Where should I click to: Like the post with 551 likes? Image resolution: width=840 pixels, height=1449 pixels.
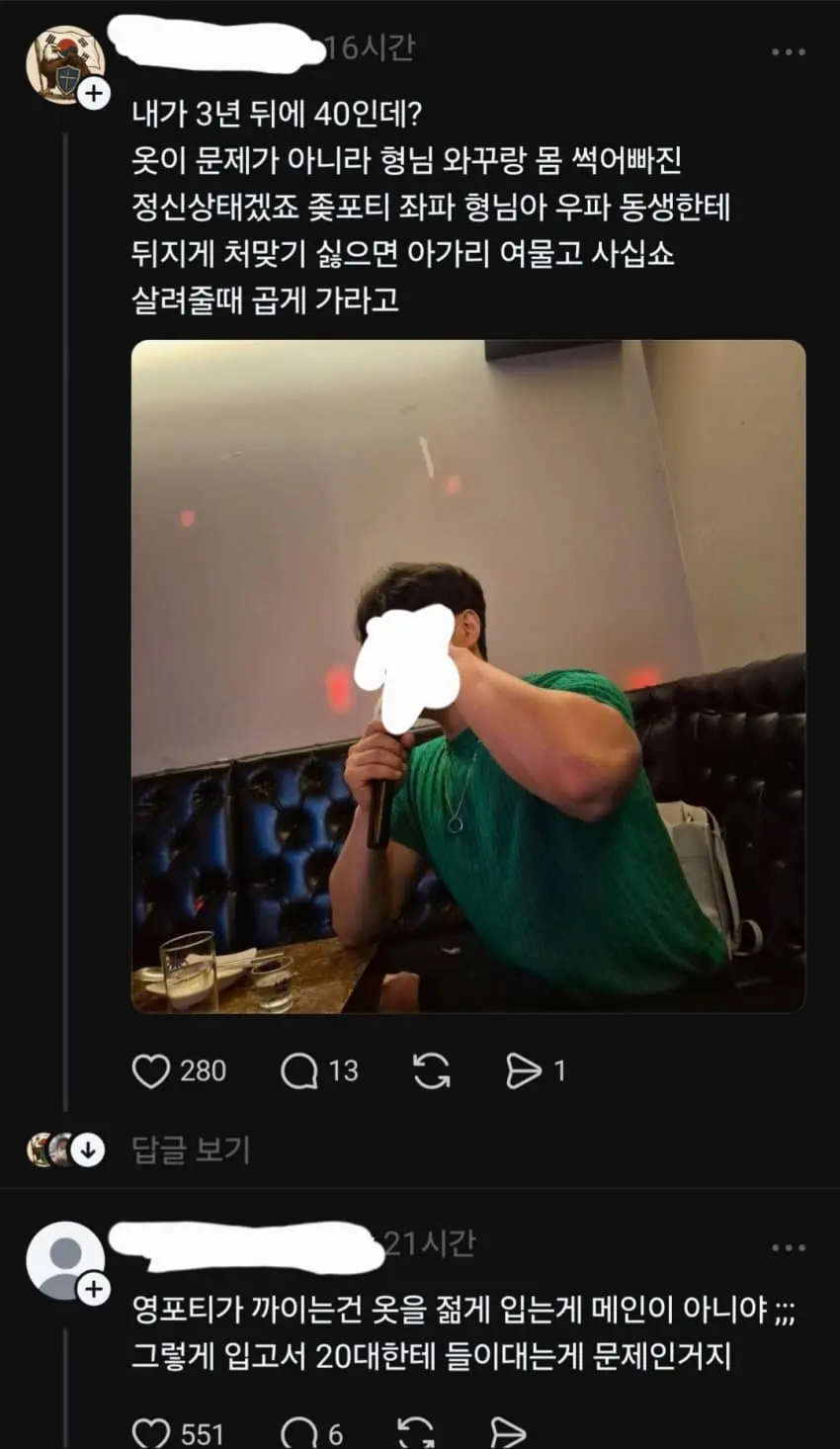(151, 1433)
